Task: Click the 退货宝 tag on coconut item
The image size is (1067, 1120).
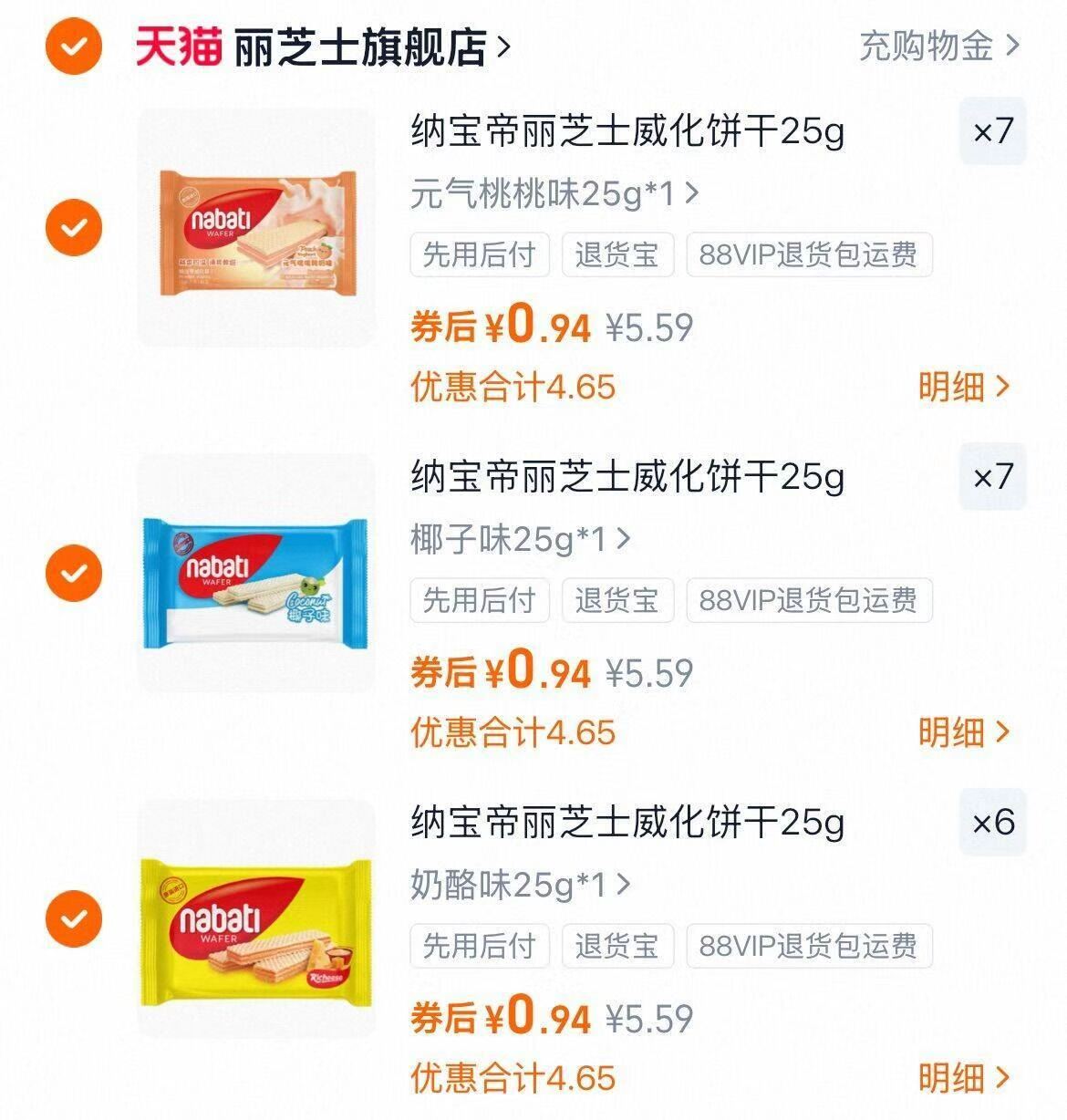Action: (617, 600)
